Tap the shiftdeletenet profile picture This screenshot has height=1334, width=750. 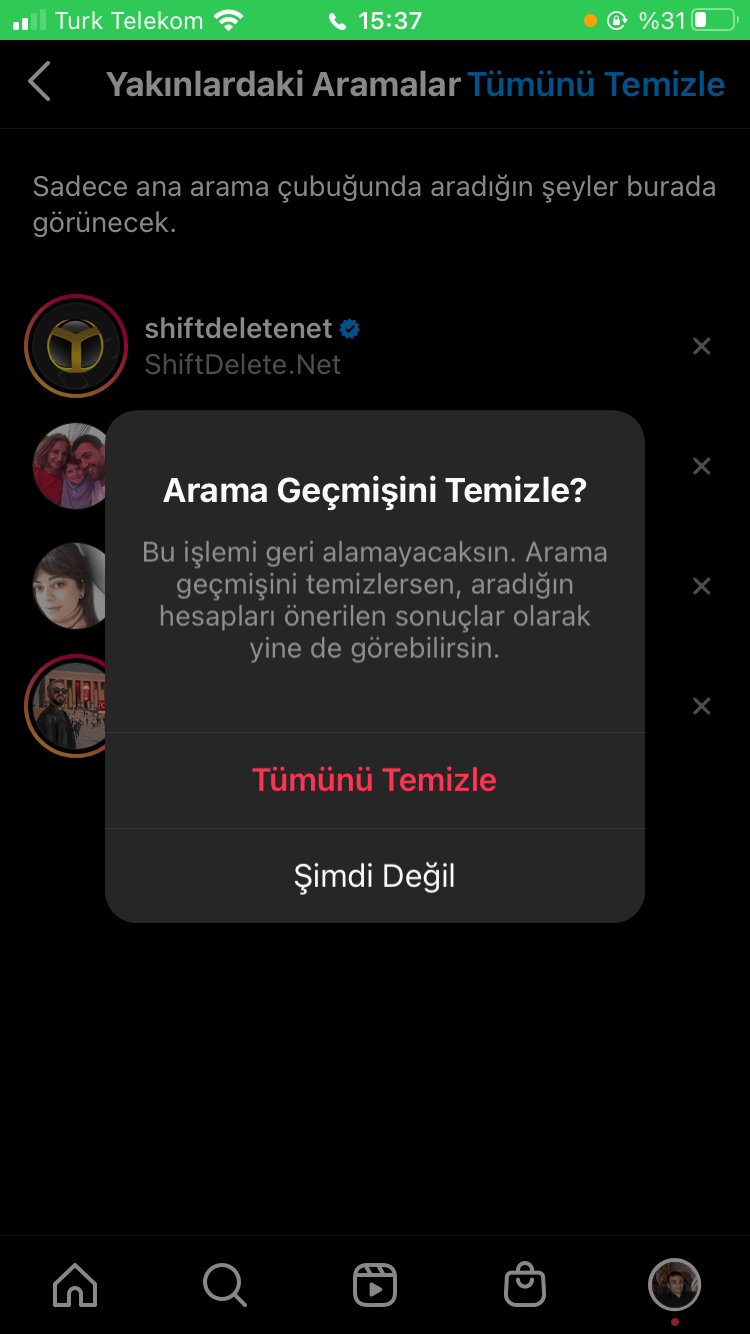click(x=75, y=346)
